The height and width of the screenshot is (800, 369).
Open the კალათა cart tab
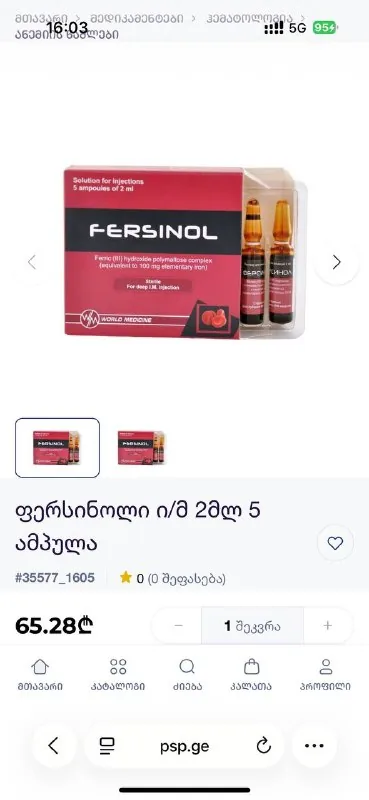(x=251, y=674)
